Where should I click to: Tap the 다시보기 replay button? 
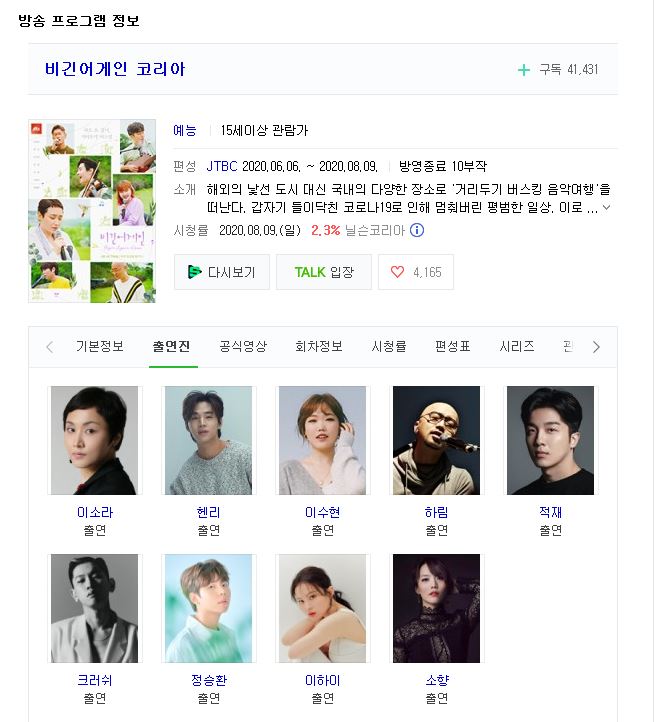tap(222, 272)
